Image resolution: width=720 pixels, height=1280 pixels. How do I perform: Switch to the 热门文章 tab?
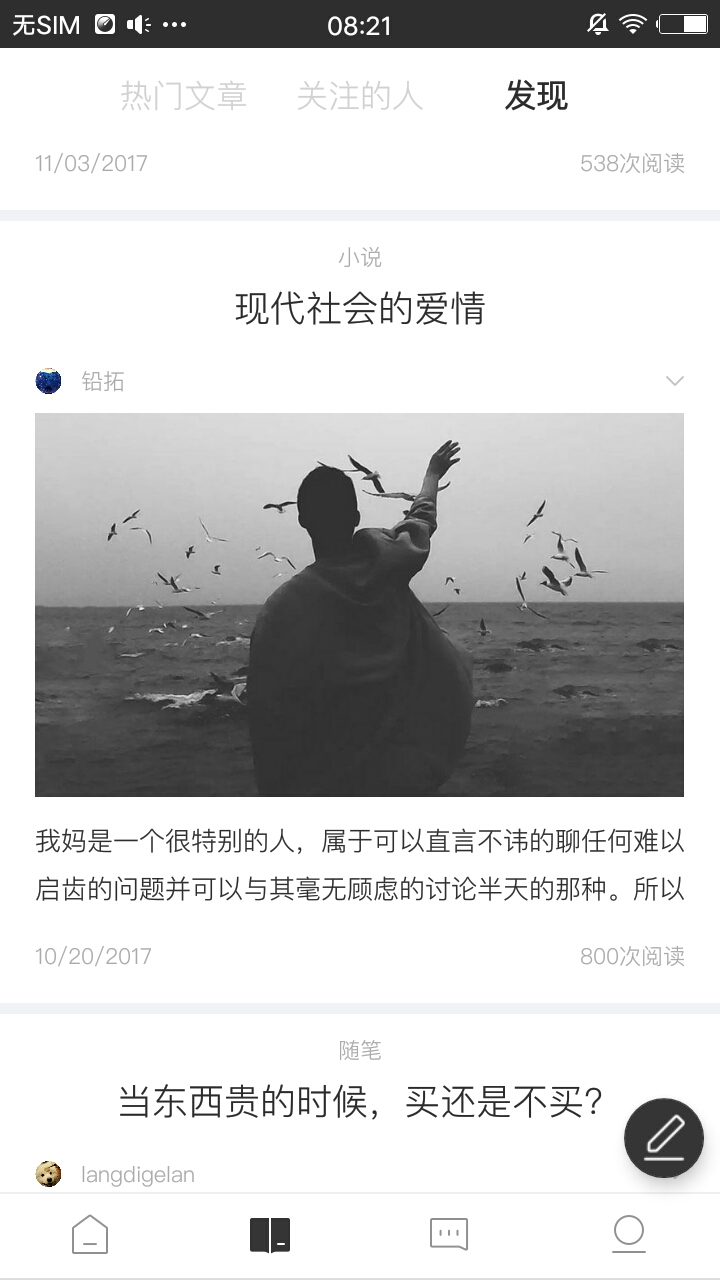(x=184, y=96)
